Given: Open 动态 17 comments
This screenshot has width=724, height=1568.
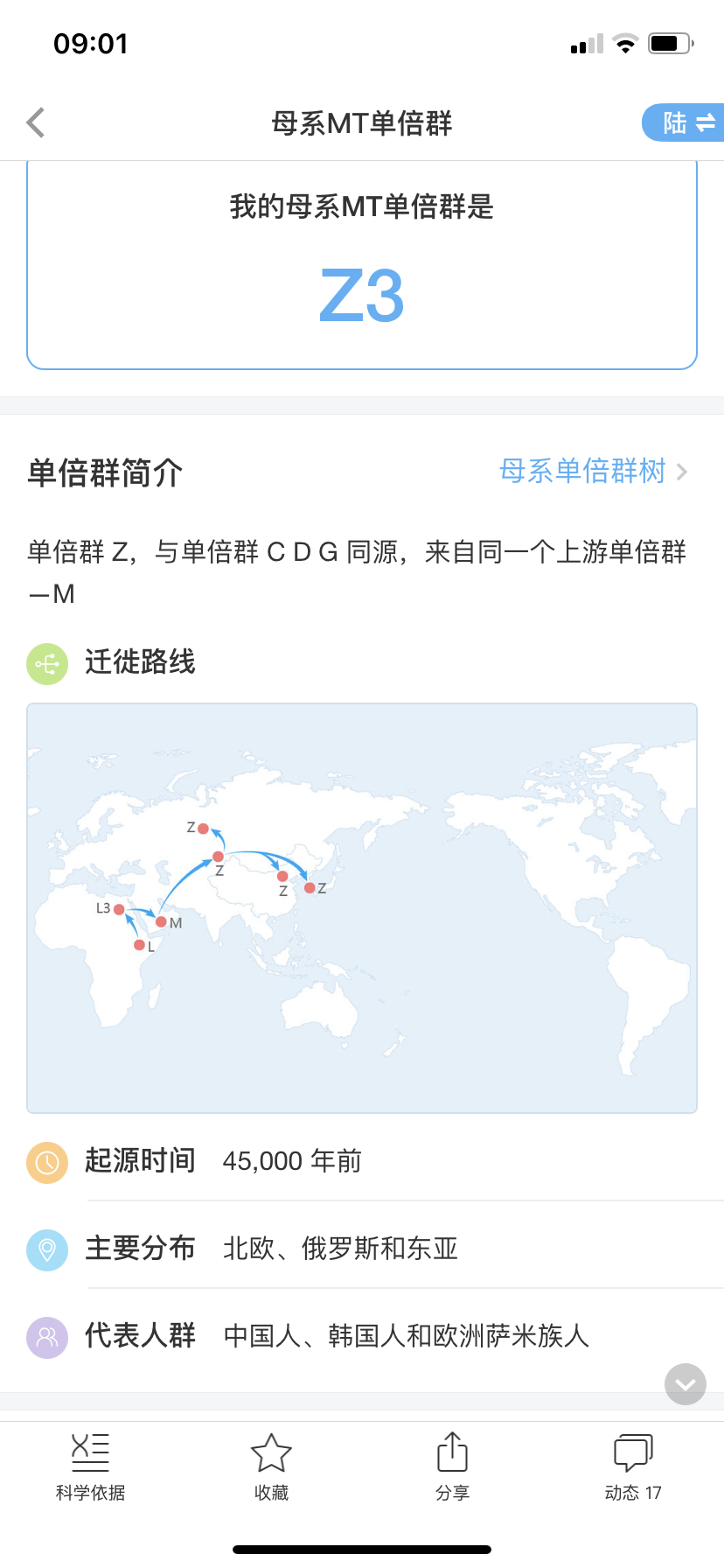Looking at the screenshot, I should point(633,1467).
